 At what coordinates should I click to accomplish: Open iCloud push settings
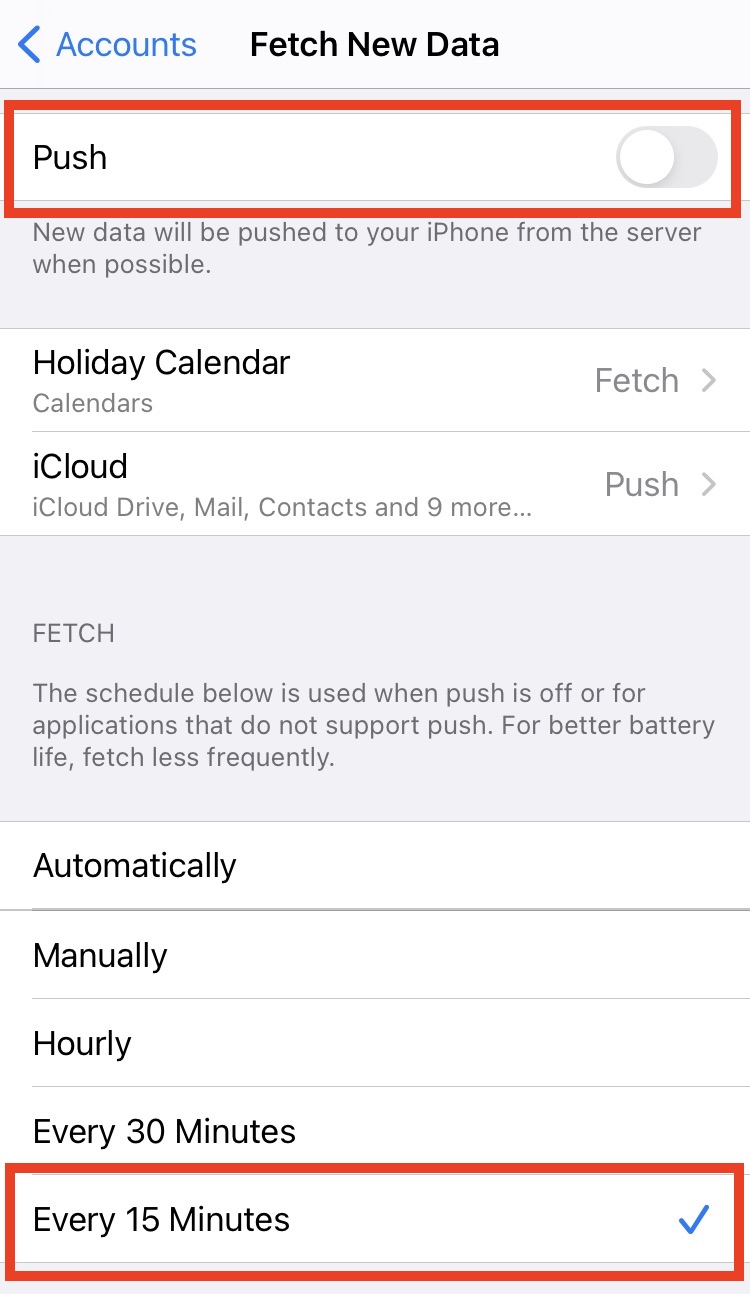375,484
